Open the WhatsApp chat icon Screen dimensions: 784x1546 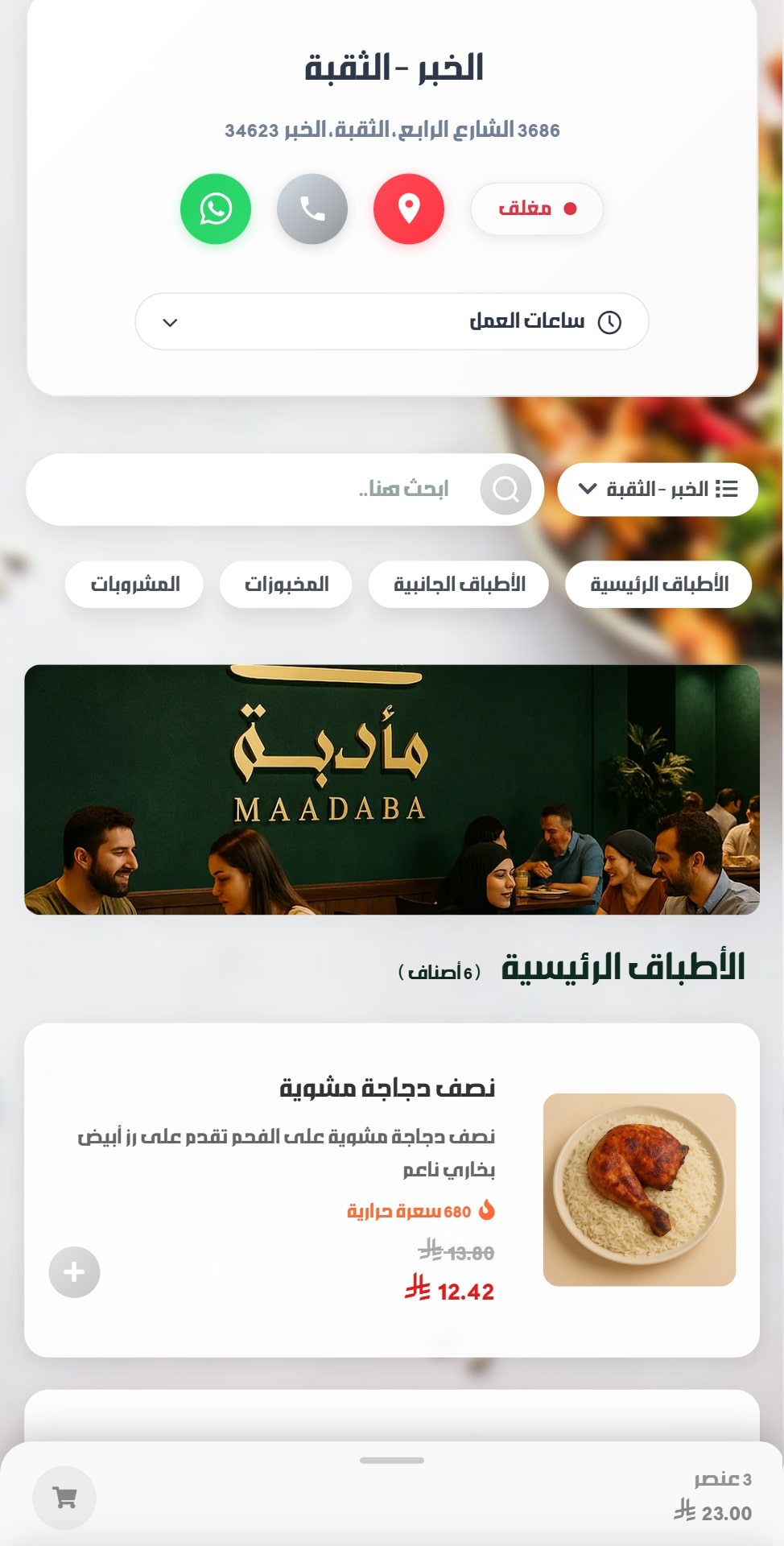pyautogui.click(x=216, y=209)
